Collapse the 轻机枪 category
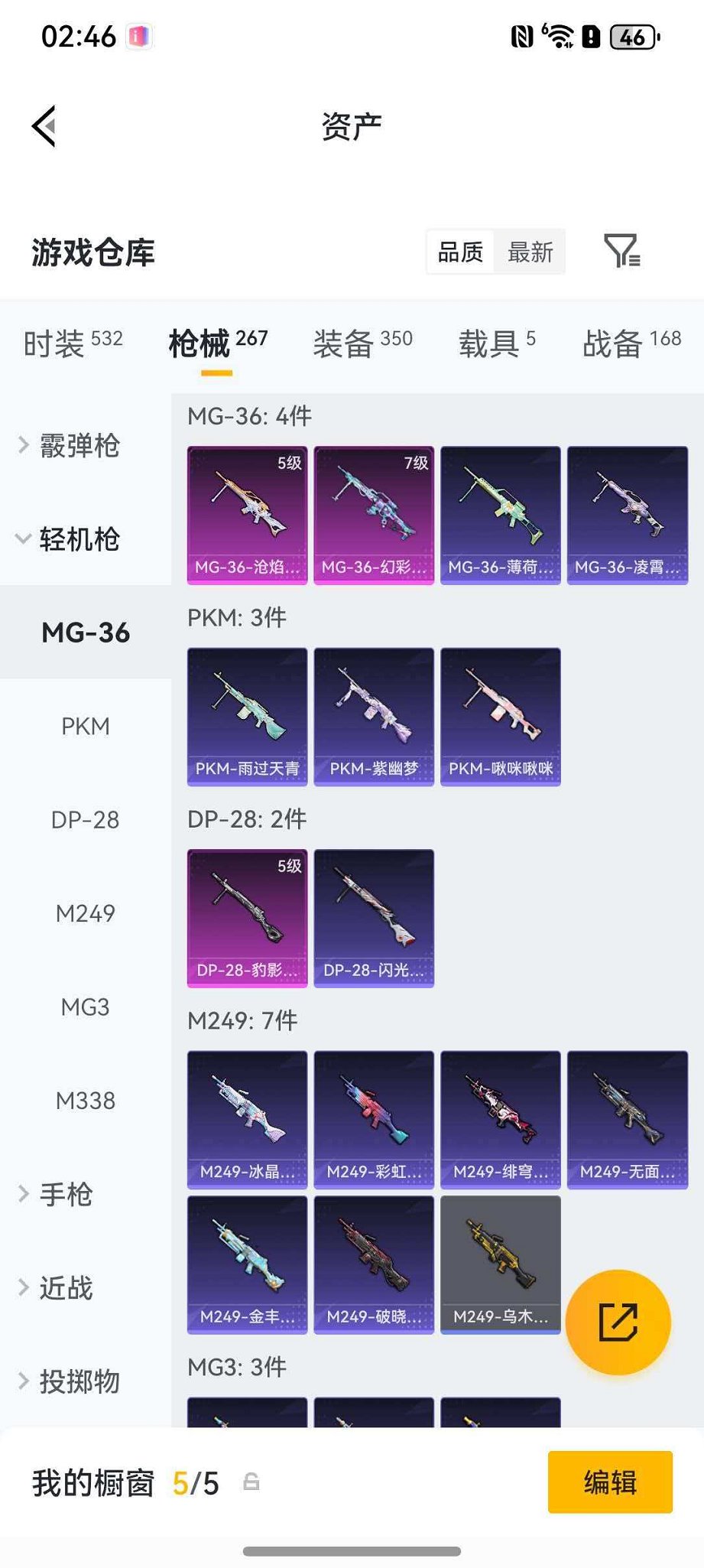The width and height of the screenshot is (704, 1568). pyautogui.click(x=79, y=539)
